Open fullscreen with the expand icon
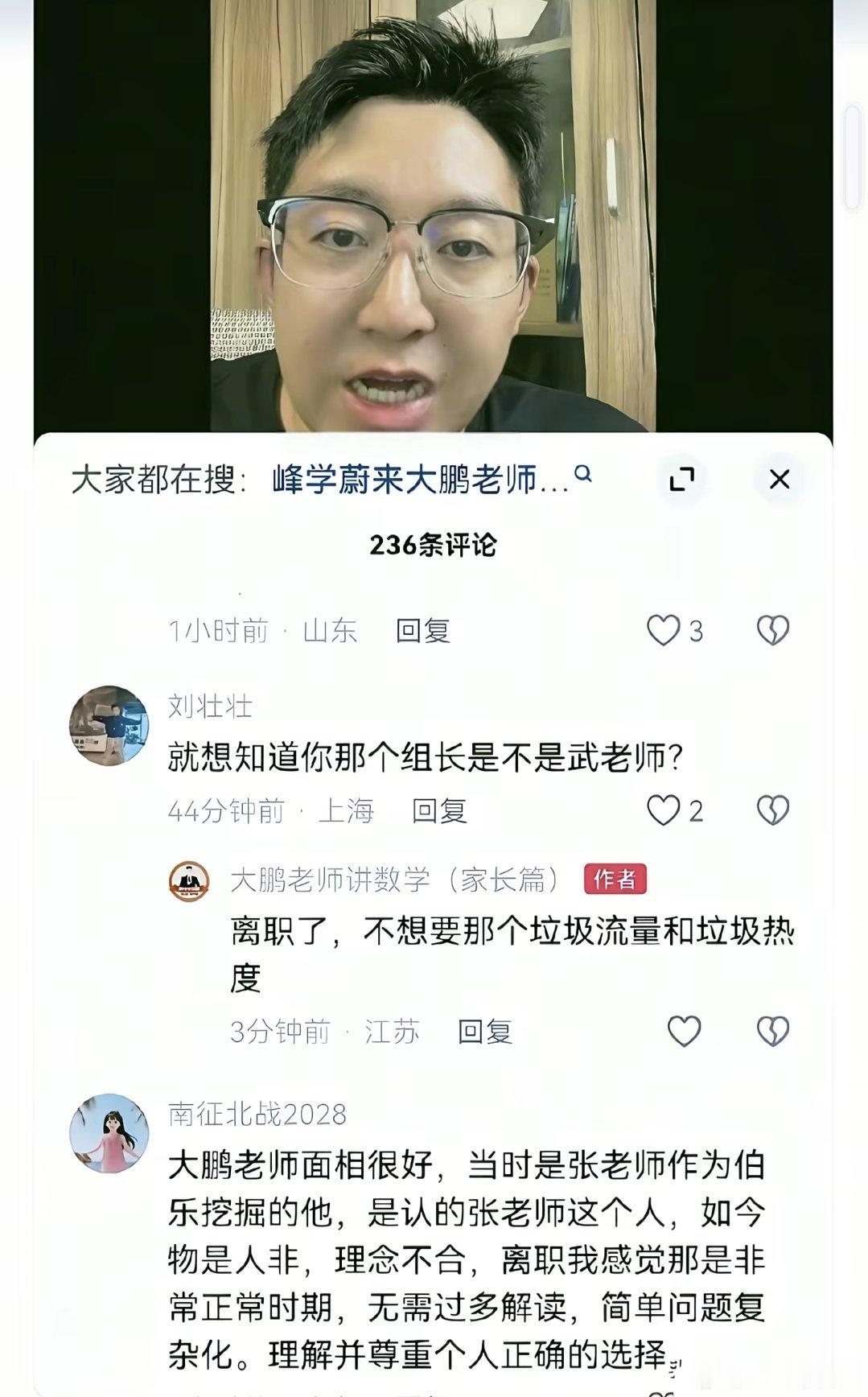This screenshot has width=868, height=1397. [x=683, y=479]
